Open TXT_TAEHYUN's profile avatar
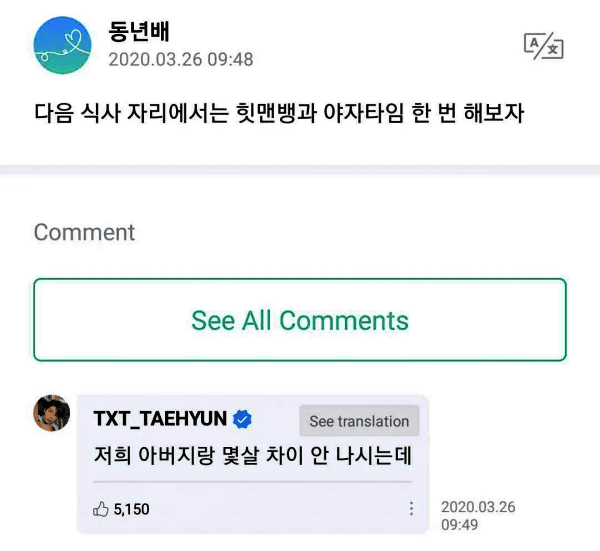Image resolution: width=600 pixels, height=551 pixels. 52,412
